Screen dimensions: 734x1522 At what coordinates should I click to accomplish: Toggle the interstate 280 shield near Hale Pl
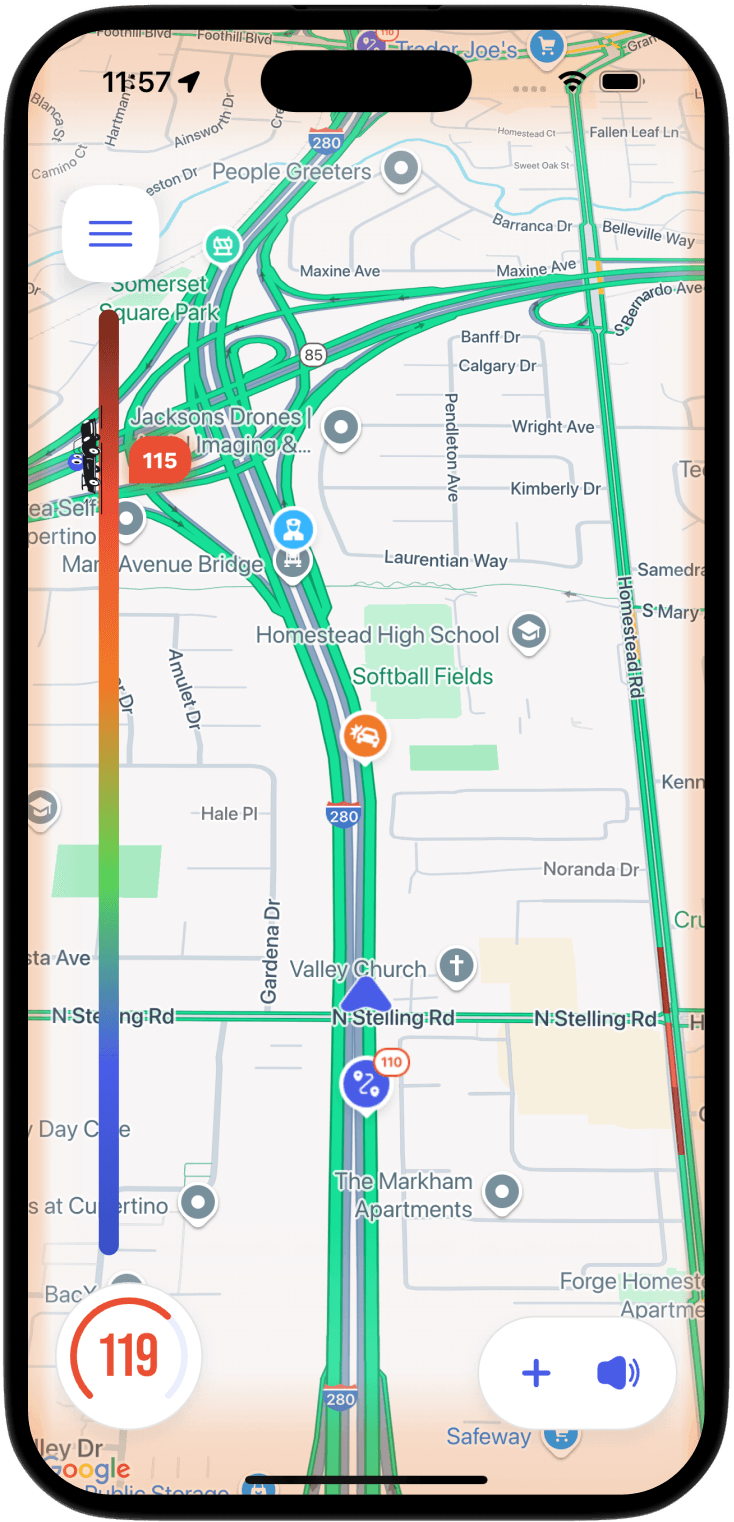[341, 816]
